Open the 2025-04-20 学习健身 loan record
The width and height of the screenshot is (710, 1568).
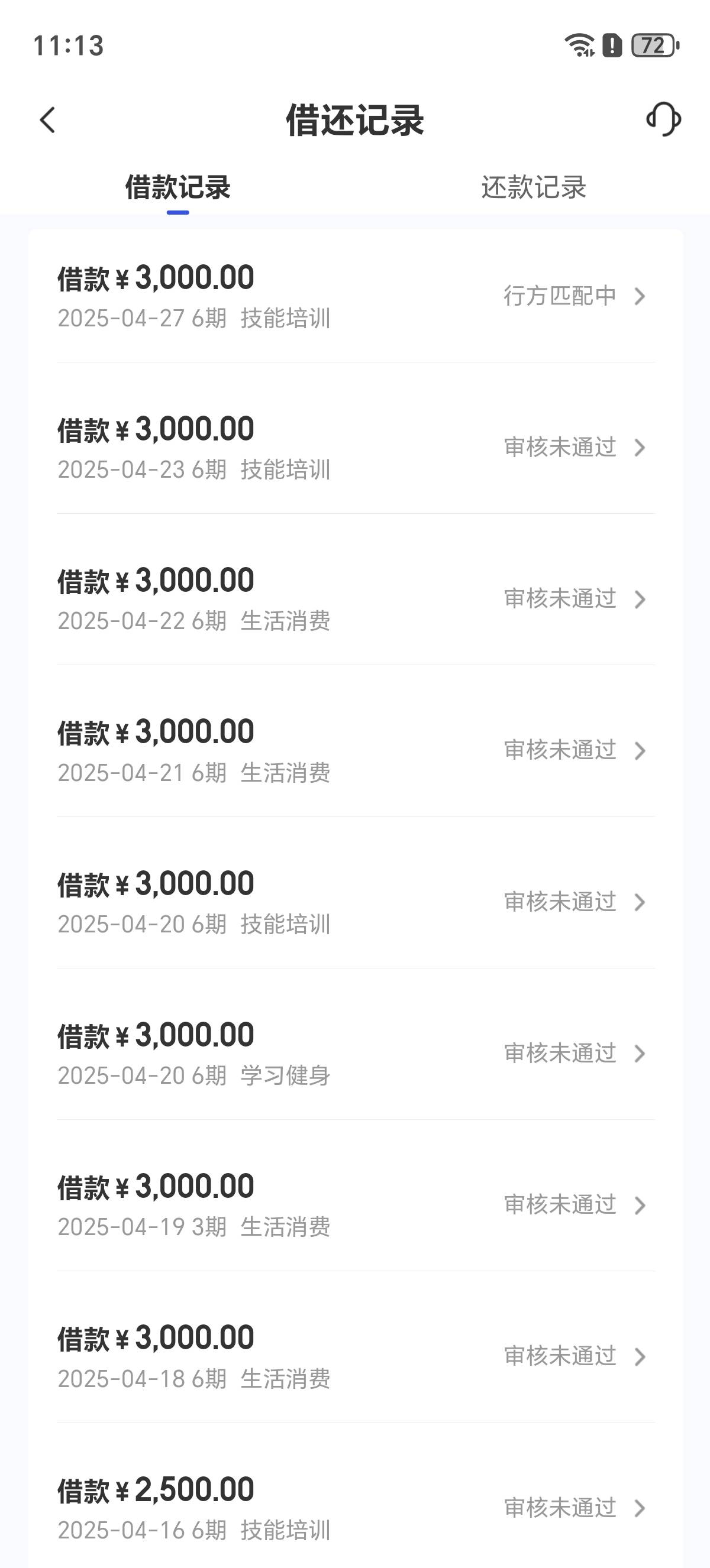356,1054
